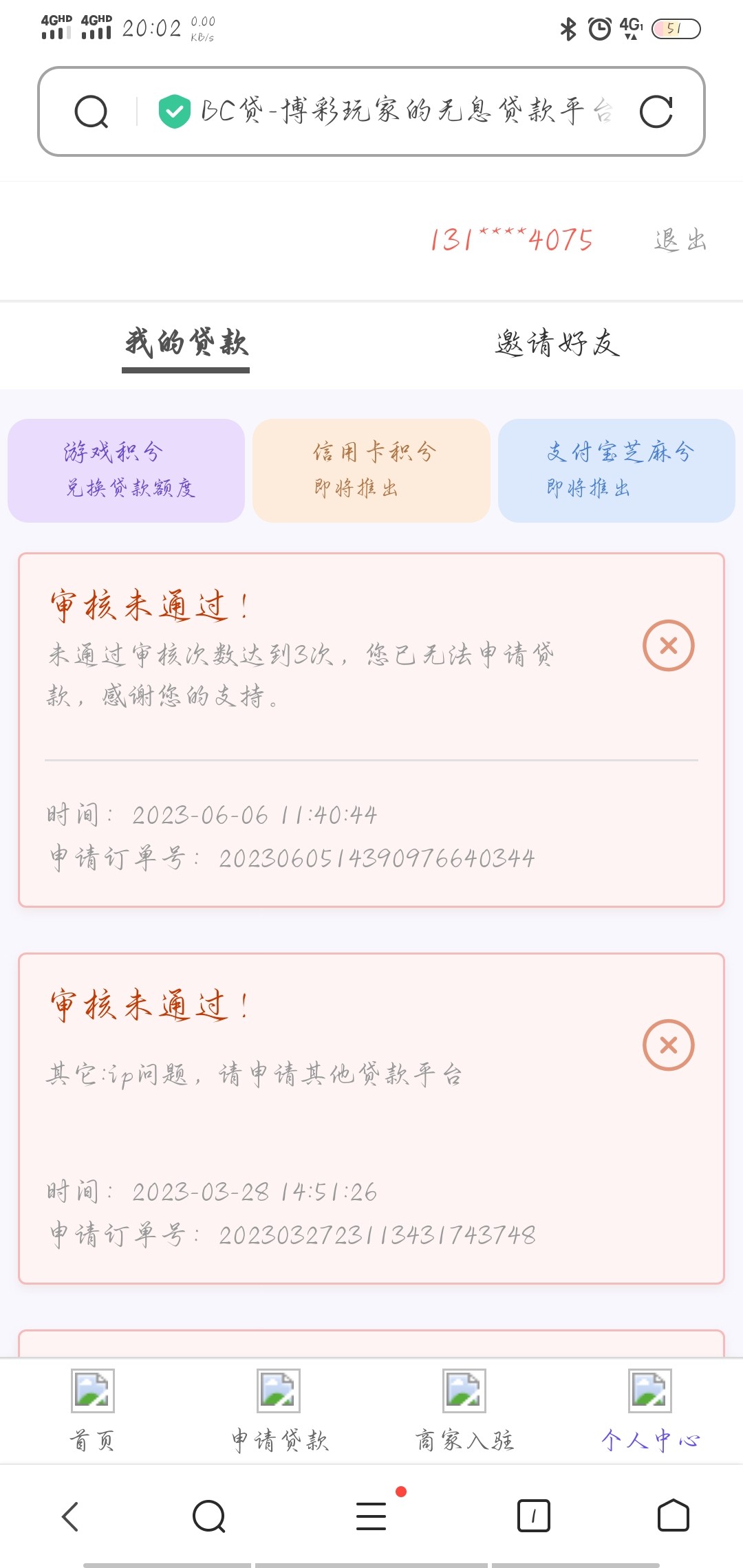Switch to 邀请好友 tab
This screenshot has width=743, height=1568.
pyautogui.click(x=557, y=343)
